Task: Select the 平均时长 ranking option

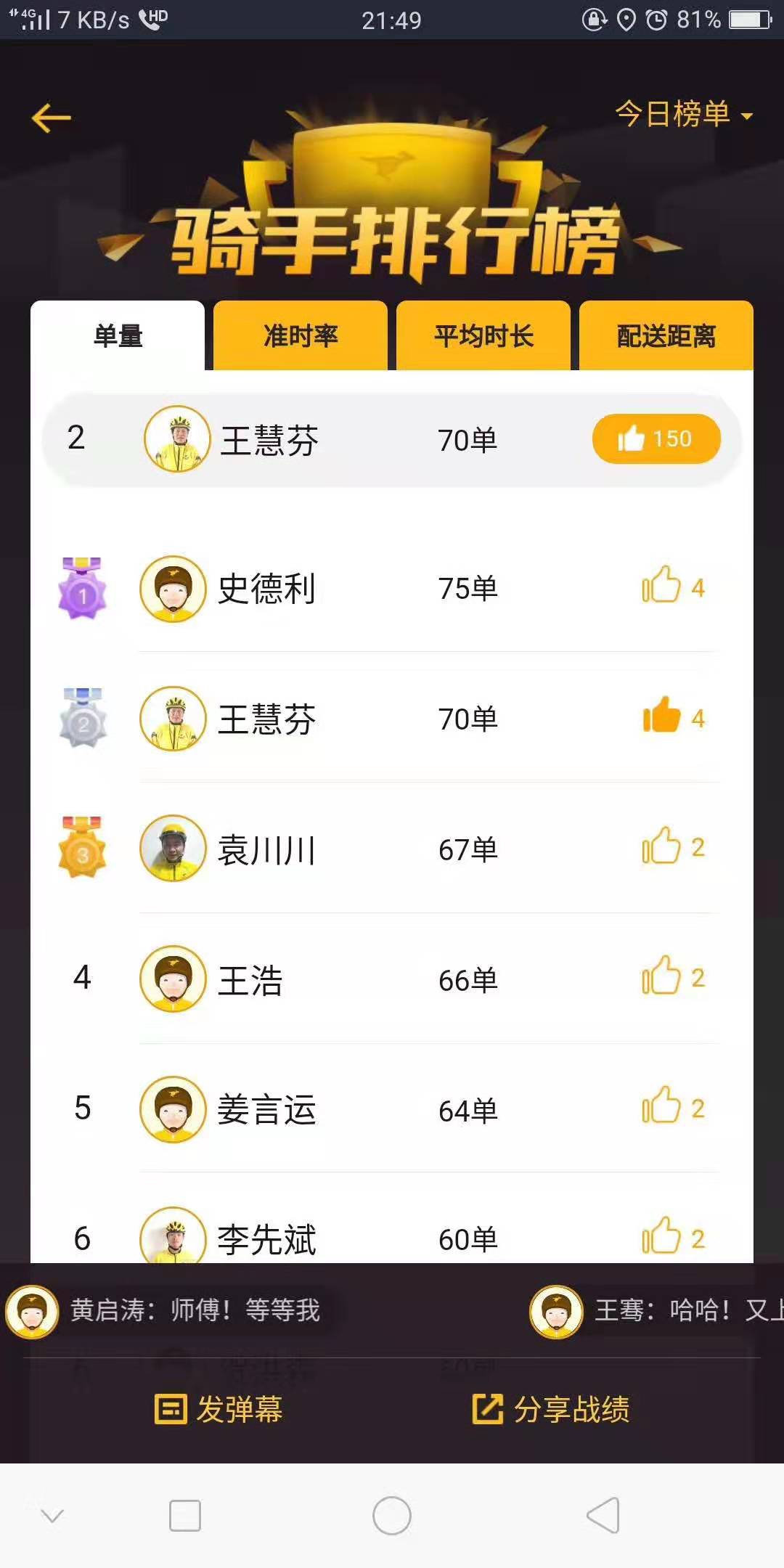Action: [483, 335]
